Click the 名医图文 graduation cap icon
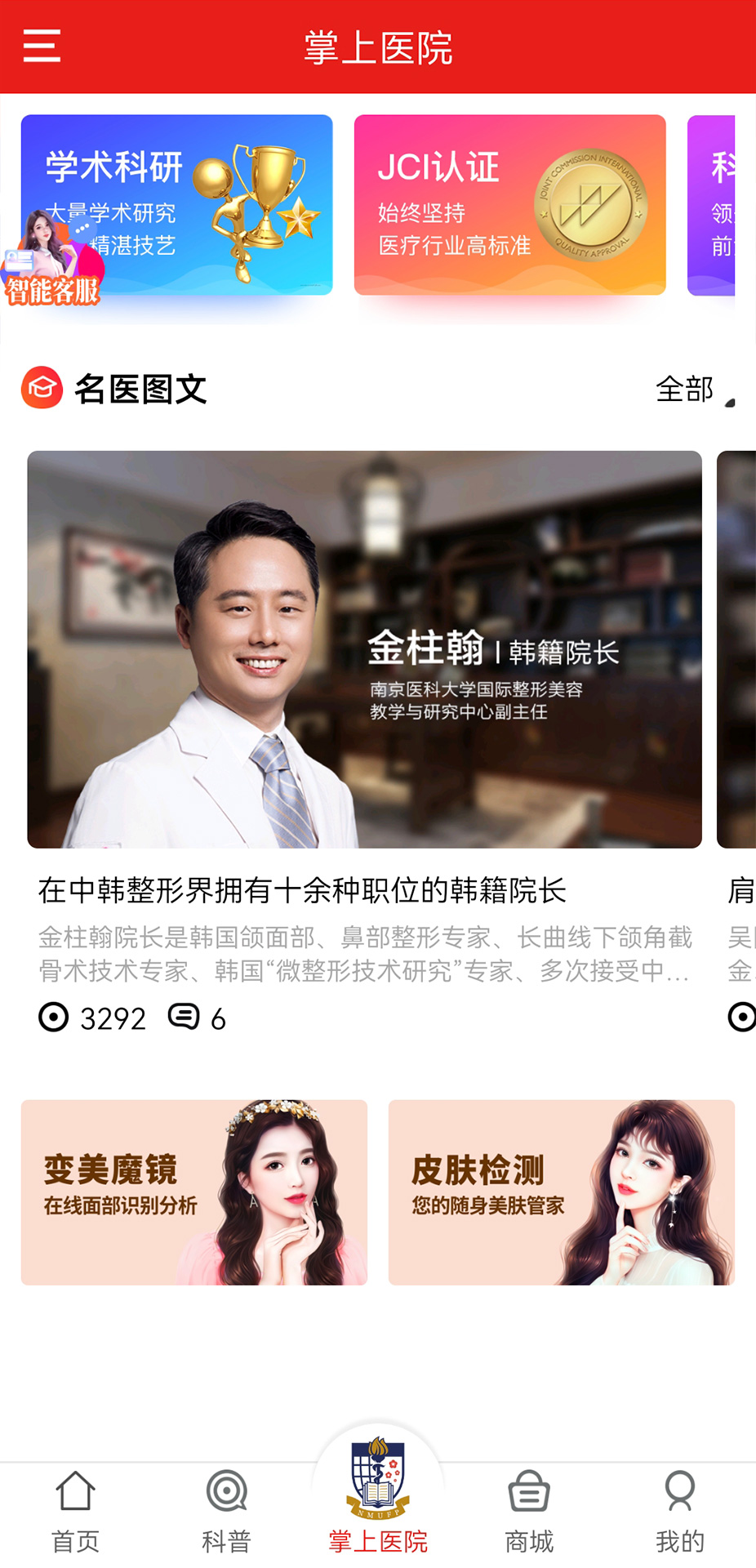 41,388
